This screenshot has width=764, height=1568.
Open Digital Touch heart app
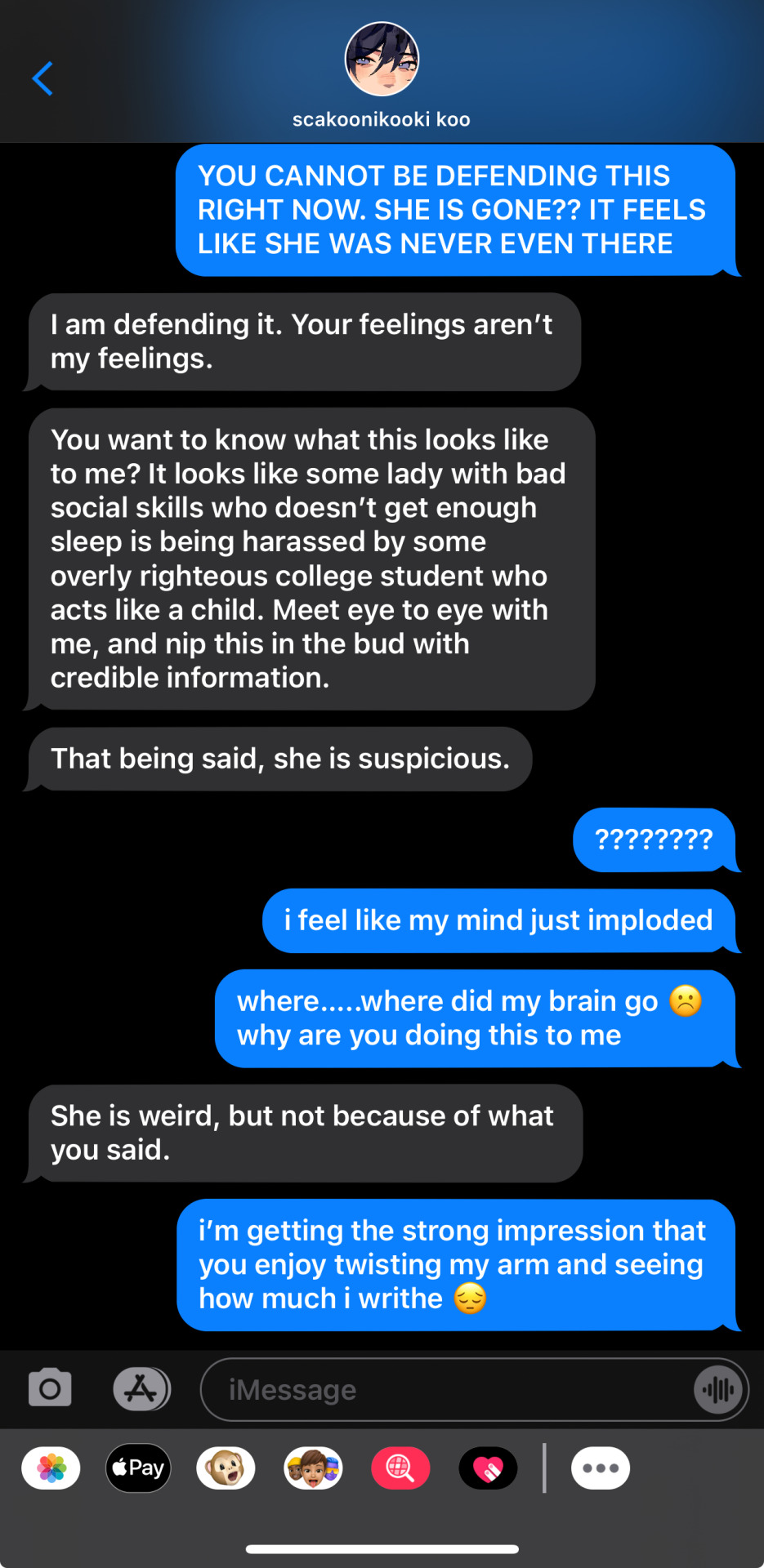pos(488,1468)
